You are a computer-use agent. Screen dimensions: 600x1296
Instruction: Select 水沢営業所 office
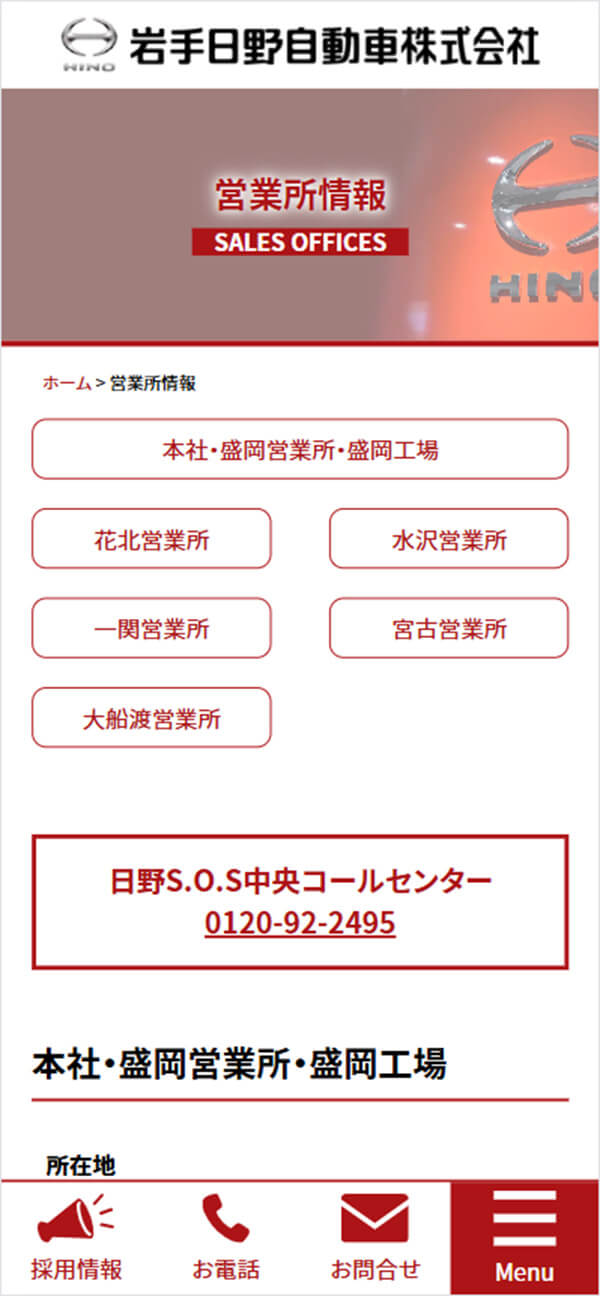448,539
